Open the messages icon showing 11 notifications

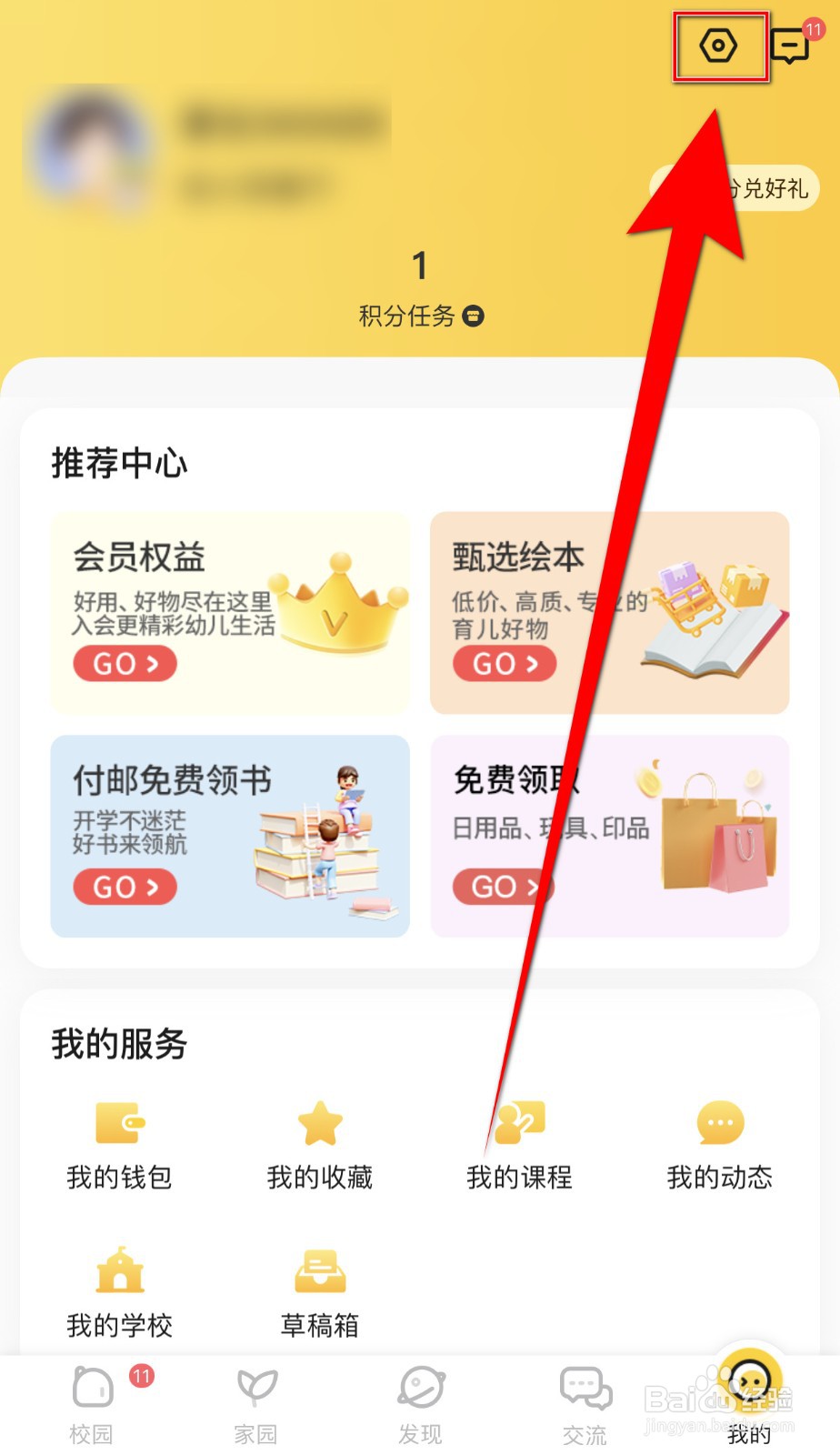tap(790, 45)
